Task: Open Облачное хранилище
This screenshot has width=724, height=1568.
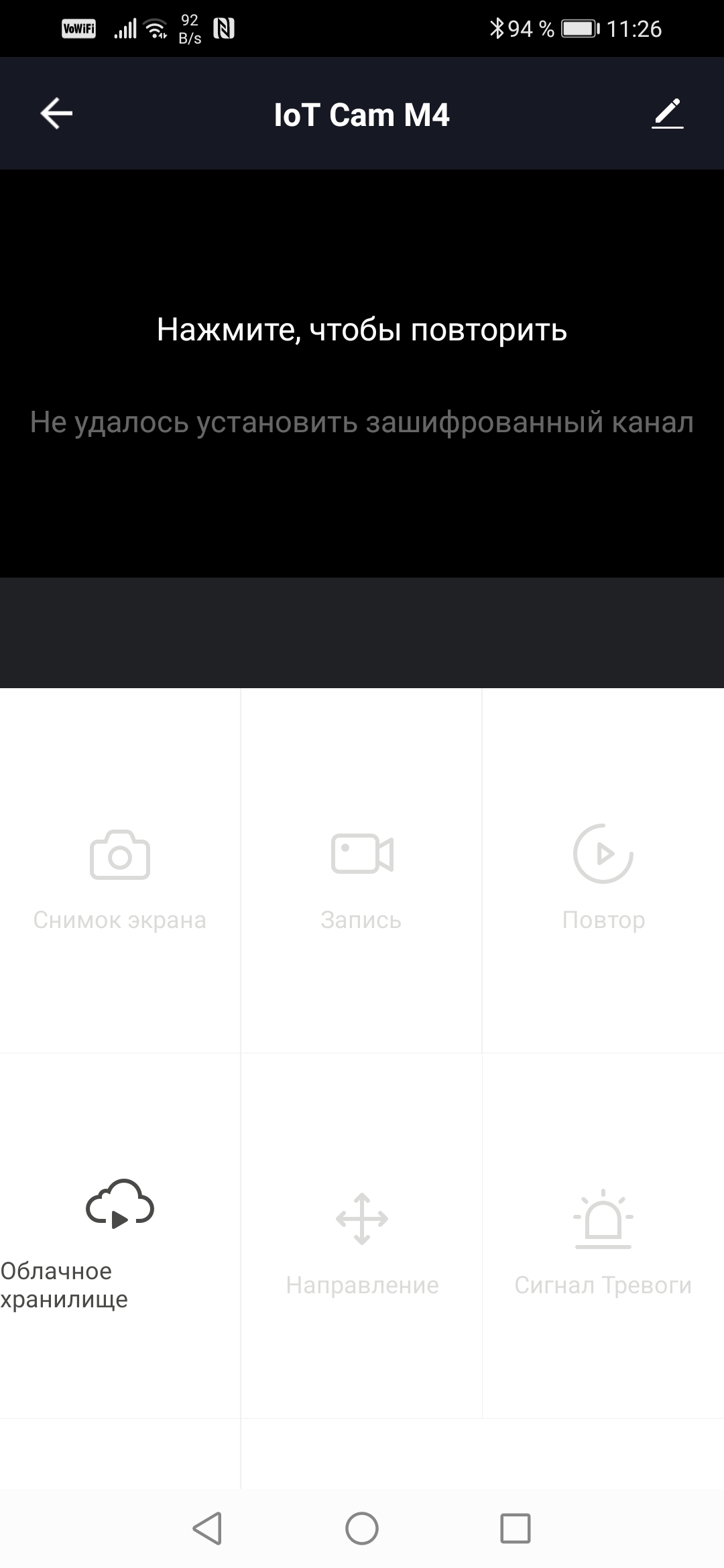Action: point(120,1236)
